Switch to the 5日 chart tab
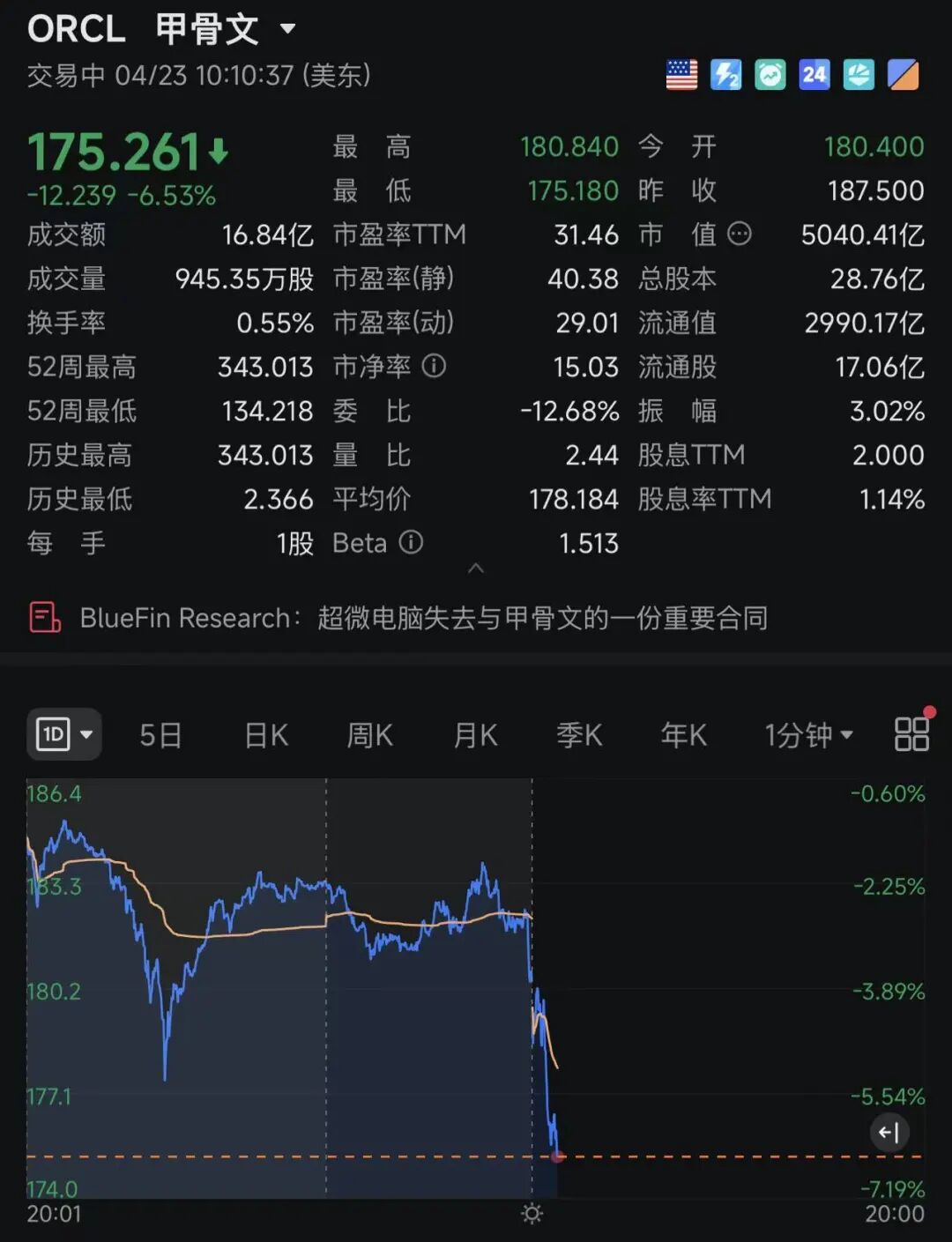952x1242 pixels. [160, 735]
